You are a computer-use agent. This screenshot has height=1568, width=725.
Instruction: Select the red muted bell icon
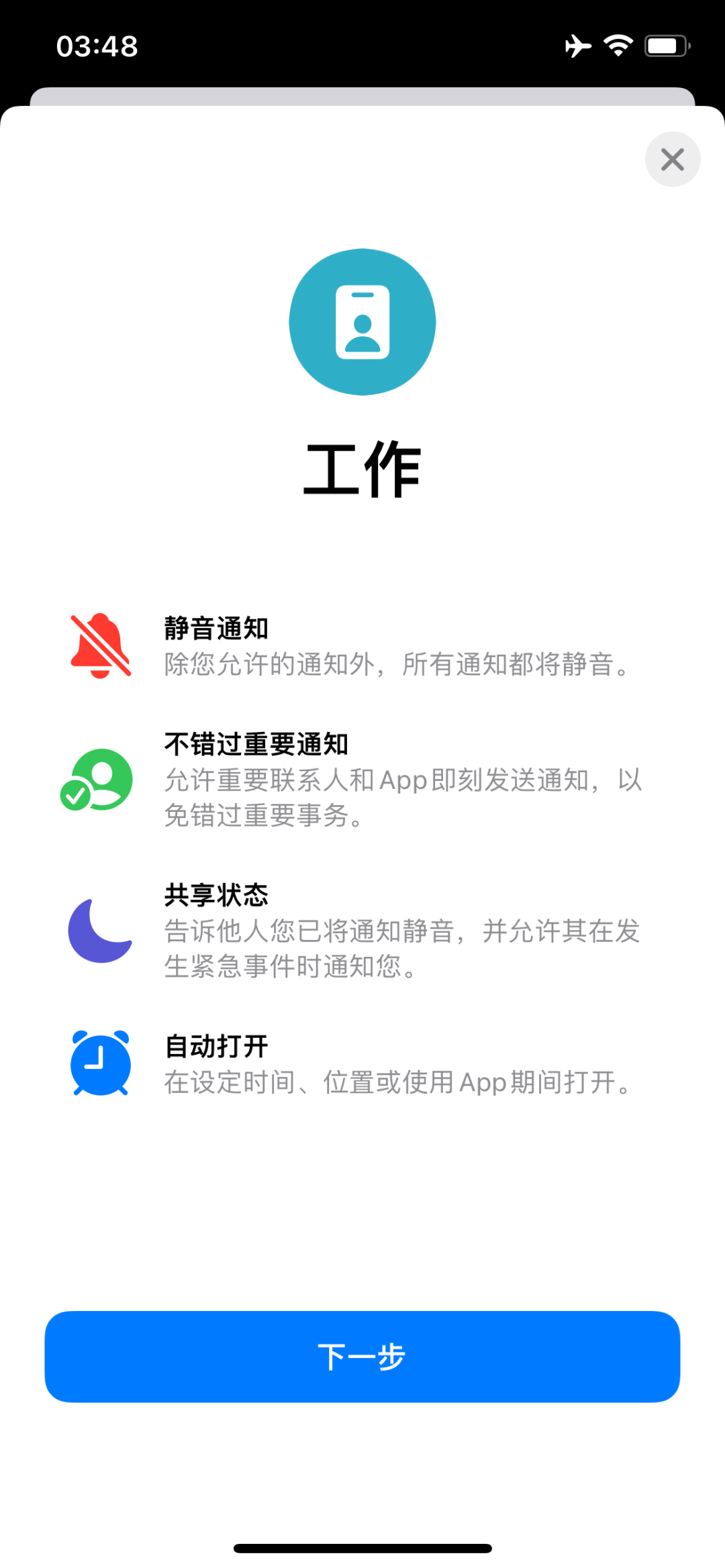99,646
